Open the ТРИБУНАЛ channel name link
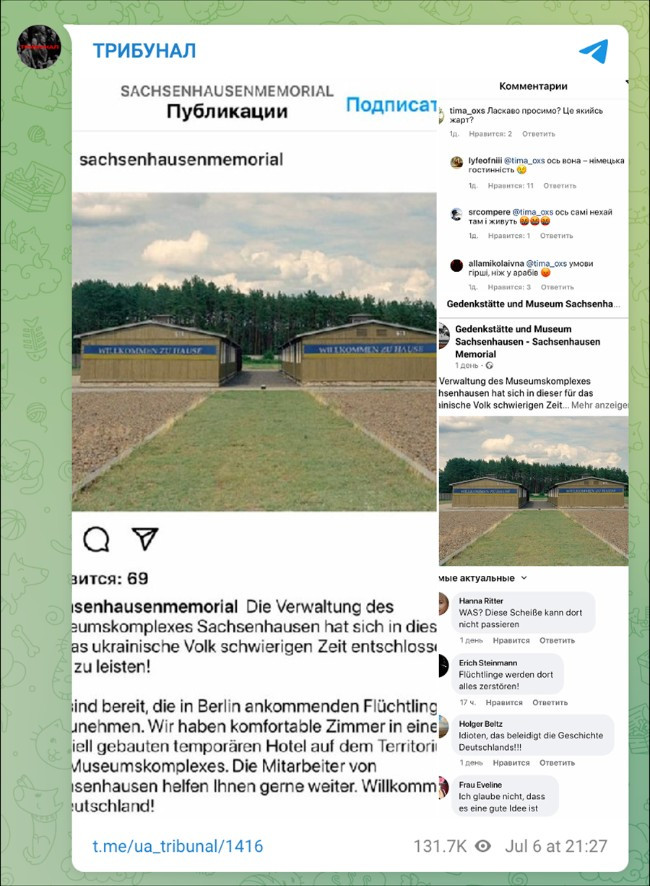This screenshot has width=650, height=886. (144, 51)
